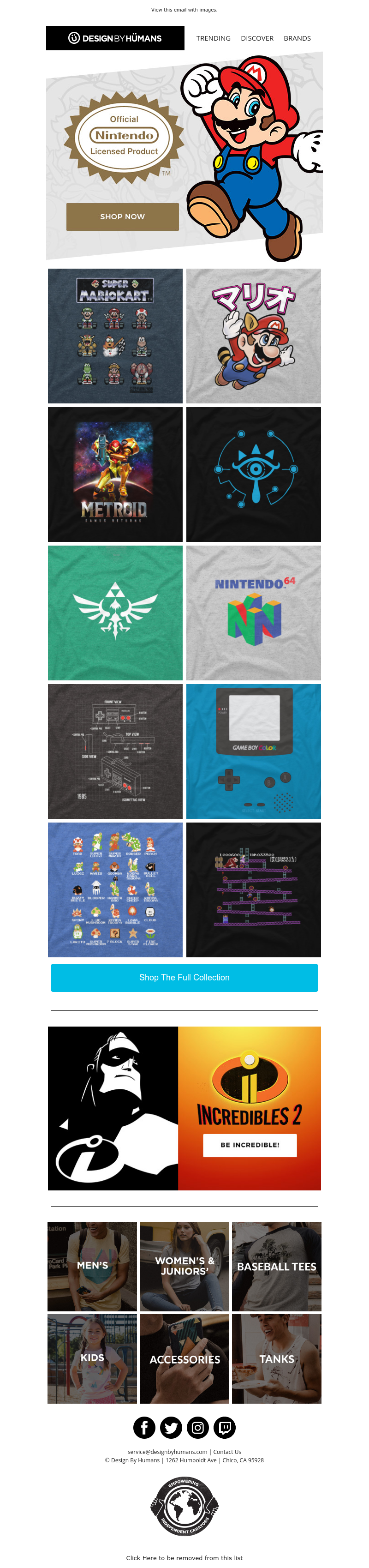Tap the BE INCREDIBLE! button
This screenshot has width=369, height=1568.
250,1145
